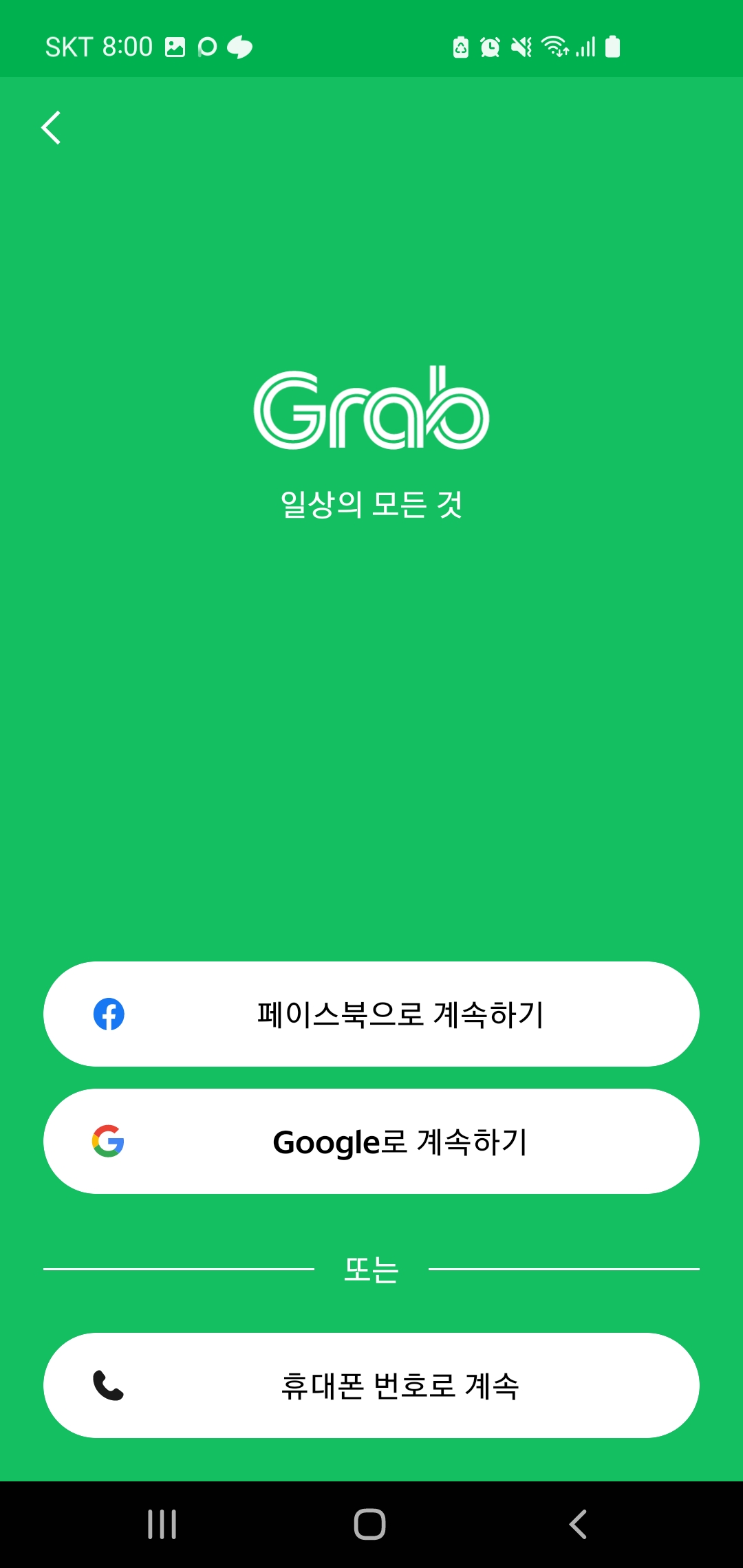Screen dimensions: 743x1568
Task: Click the cellular signal strength icon
Action: coord(586,45)
